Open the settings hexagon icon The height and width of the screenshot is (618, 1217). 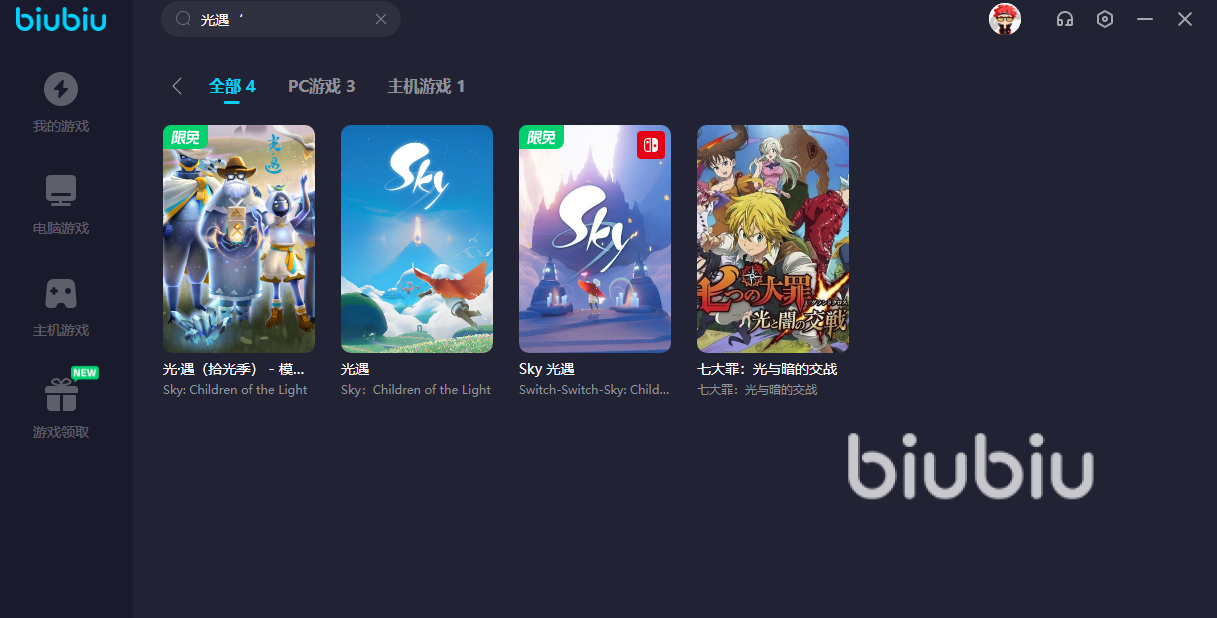[x=1105, y=19]
